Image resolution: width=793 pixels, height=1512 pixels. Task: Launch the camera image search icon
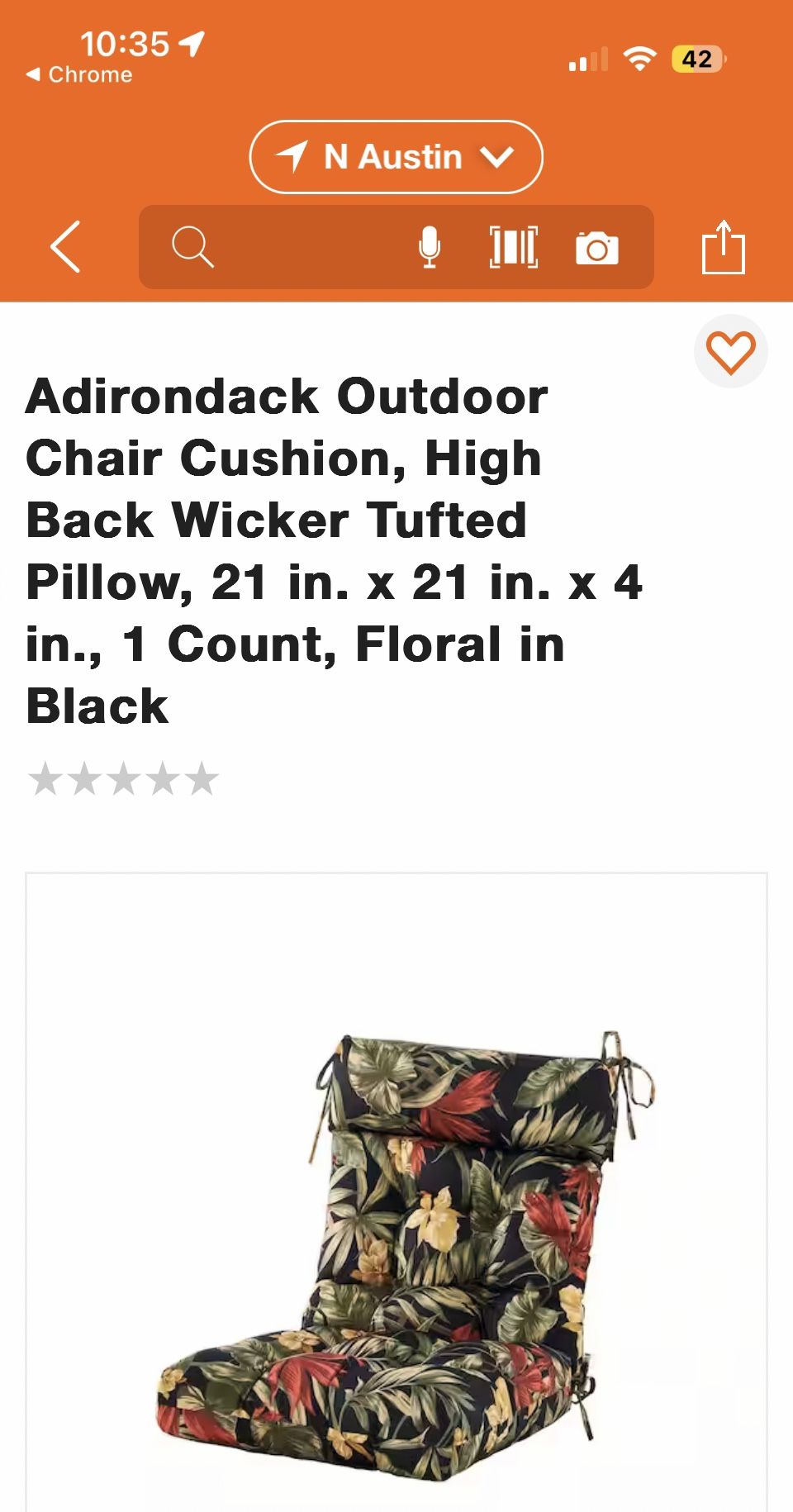click(x=597, y=247)
